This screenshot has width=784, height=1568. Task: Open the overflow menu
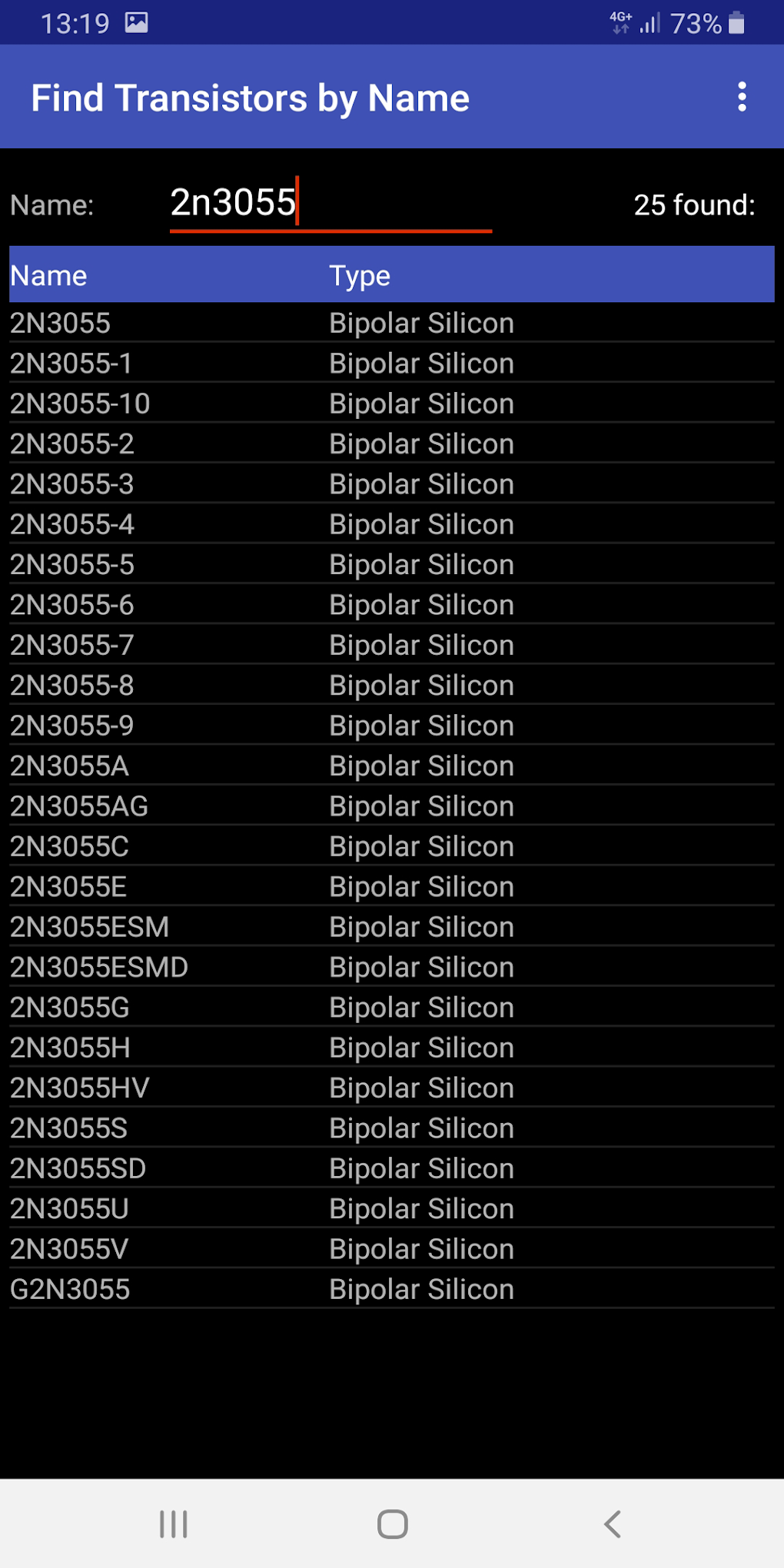tap(742, 97)
